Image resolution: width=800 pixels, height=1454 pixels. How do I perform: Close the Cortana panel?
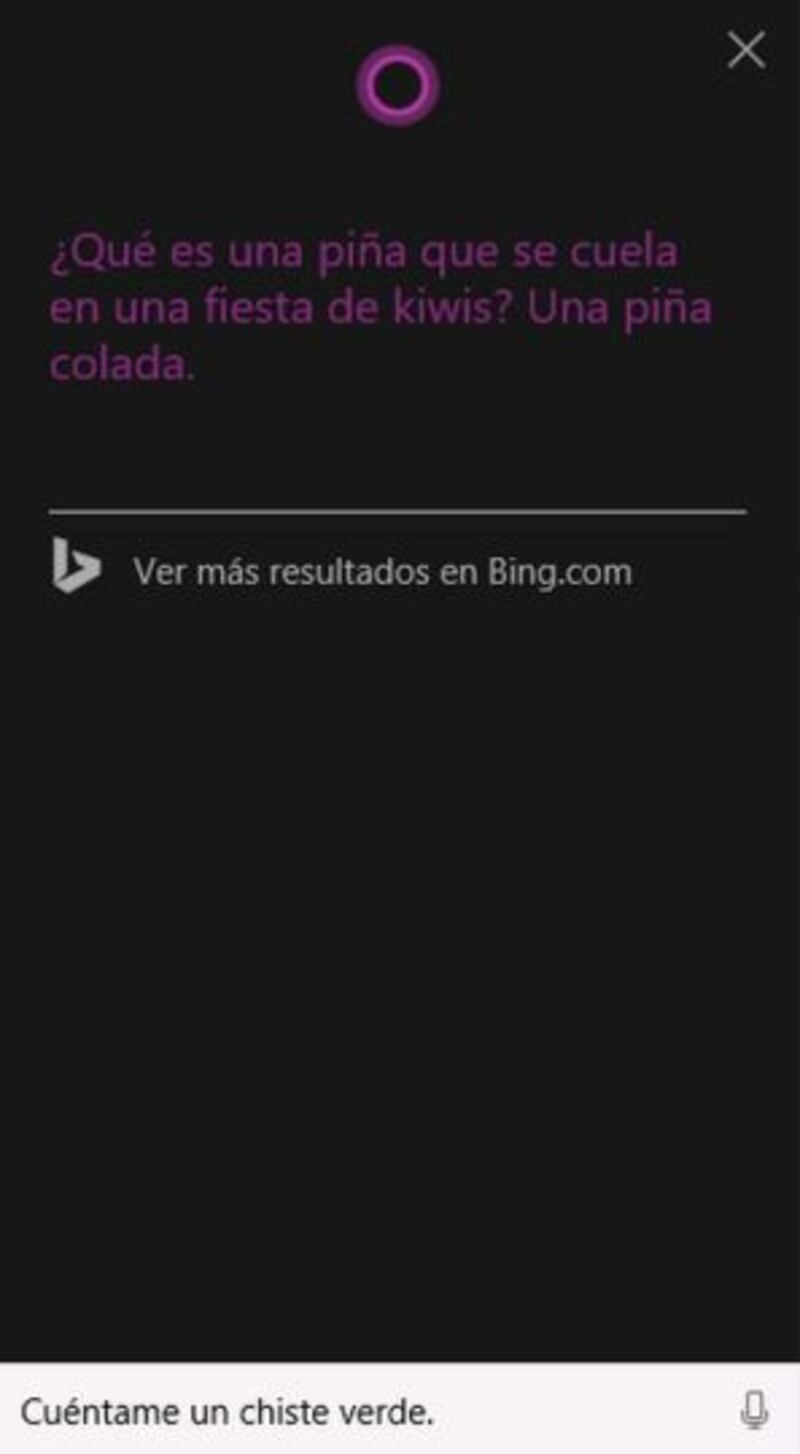pos(746,50)
